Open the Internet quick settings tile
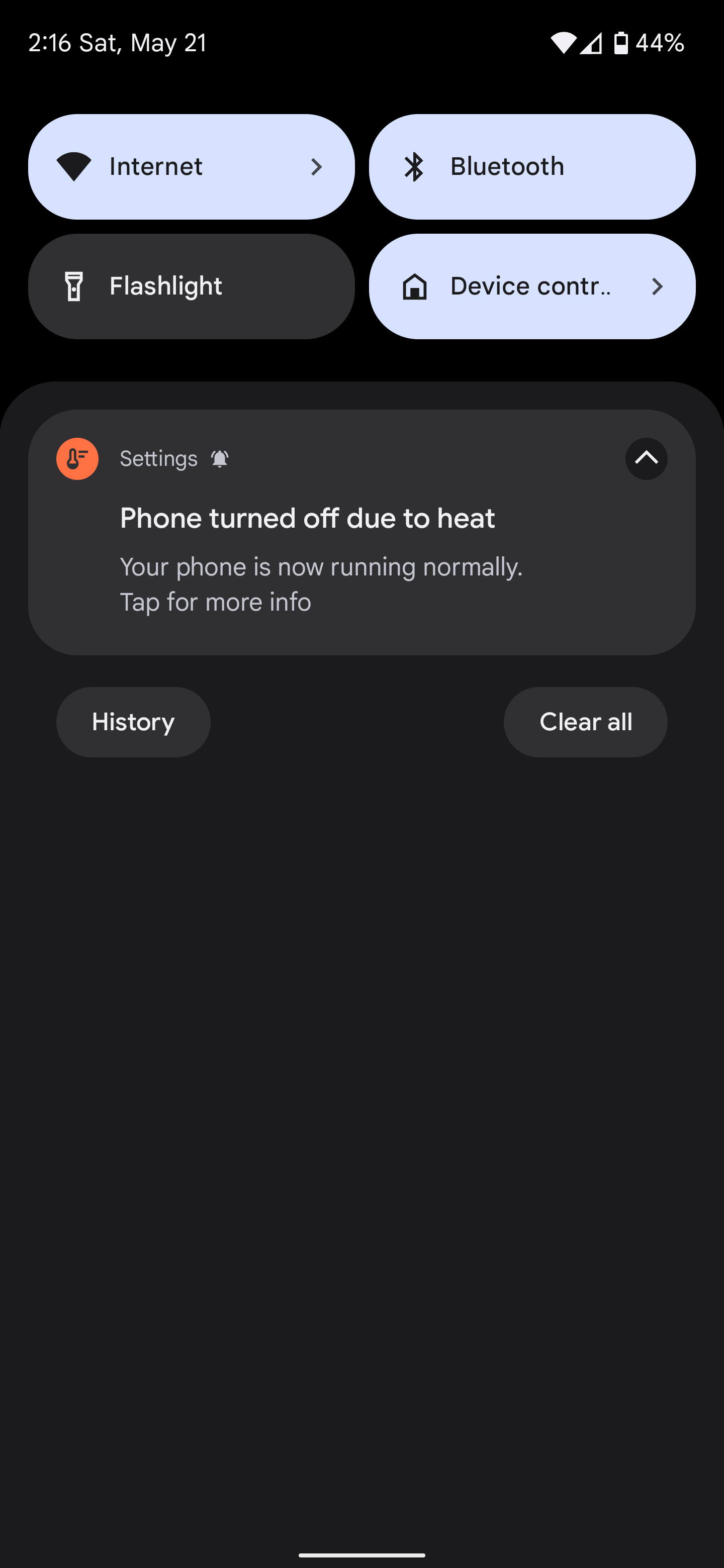Screen dimensions: 724x1568 click(191, 167)
